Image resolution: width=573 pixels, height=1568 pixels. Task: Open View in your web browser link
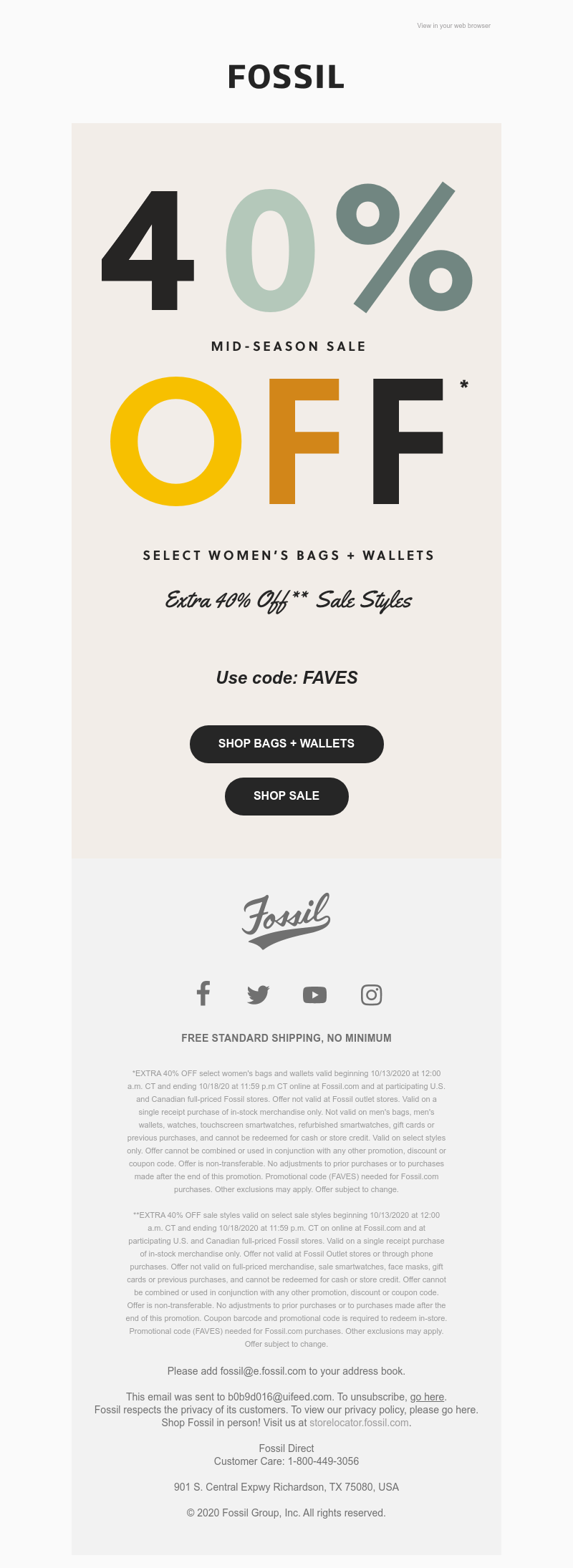pyautogui.click(x=453, y=26)
